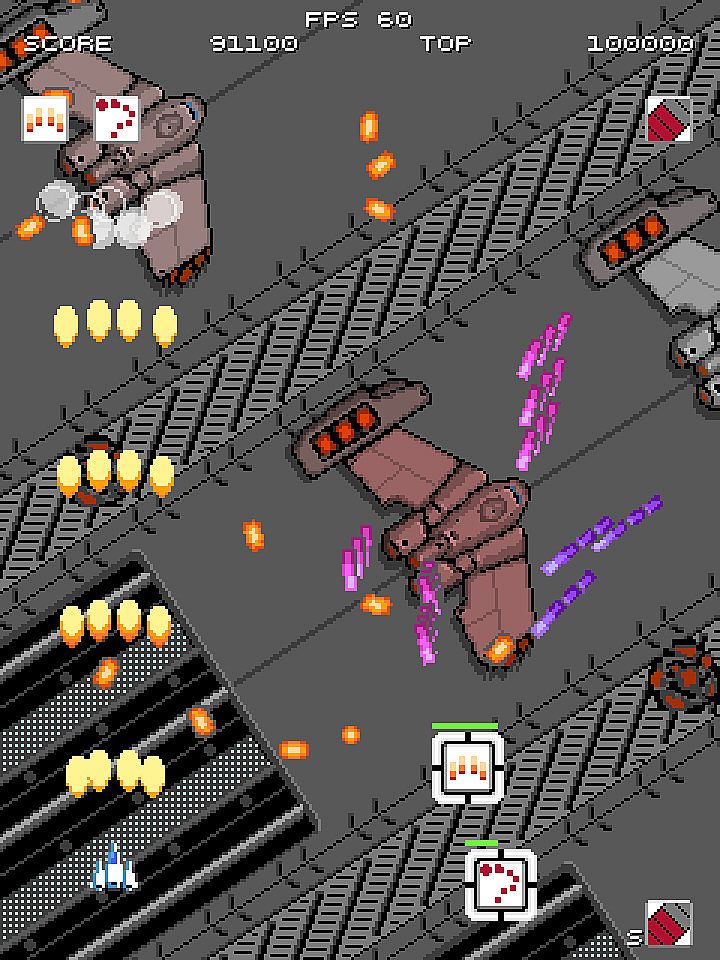Fire the bomb button showing count 3
The image size is (720, 960).
[668, 923]
